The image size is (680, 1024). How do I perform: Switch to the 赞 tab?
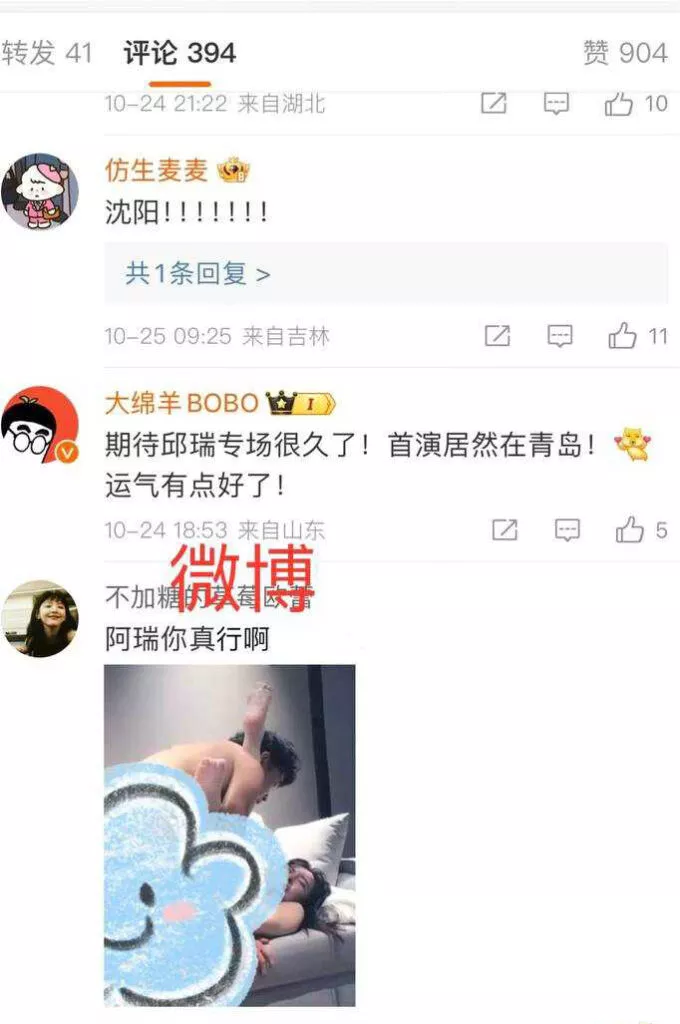coord(625,53)
